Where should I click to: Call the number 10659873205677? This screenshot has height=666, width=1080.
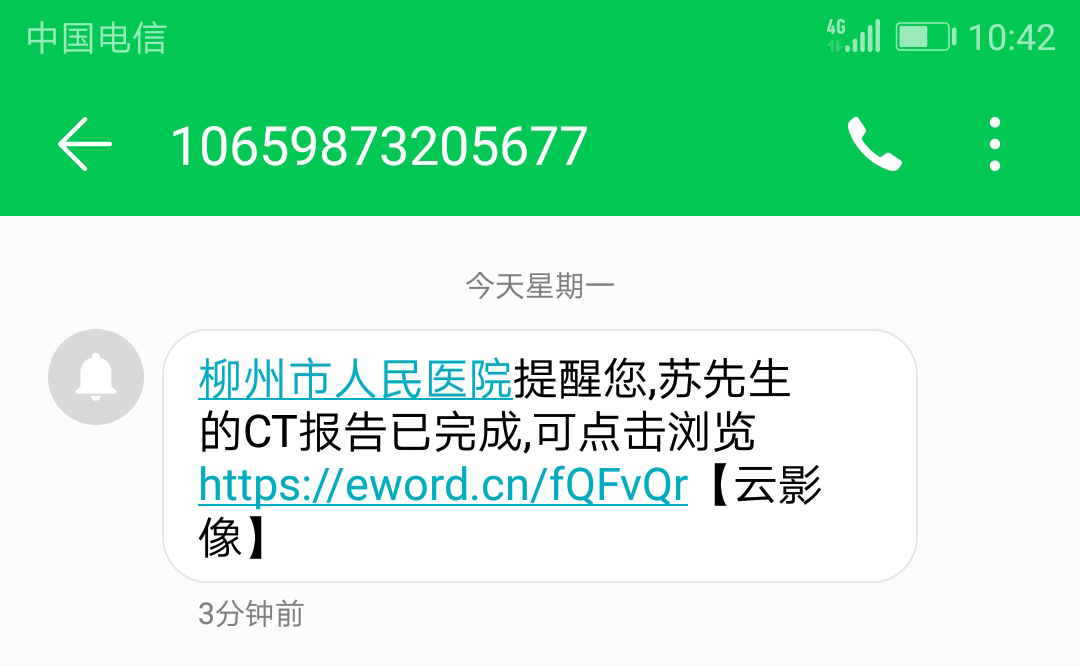pyautogui.click(x=874, y=145)
